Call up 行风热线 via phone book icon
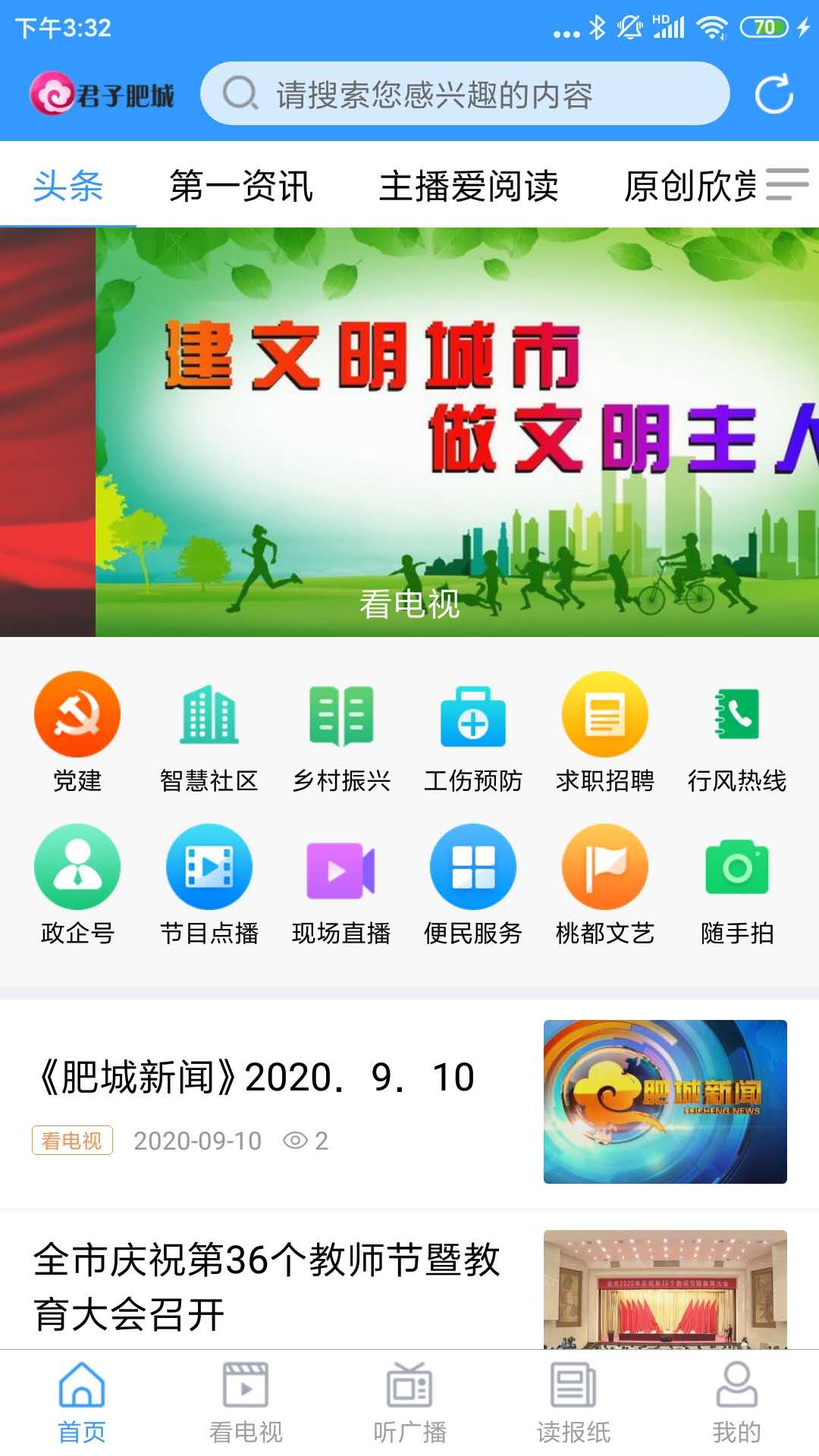 point(735,715)
